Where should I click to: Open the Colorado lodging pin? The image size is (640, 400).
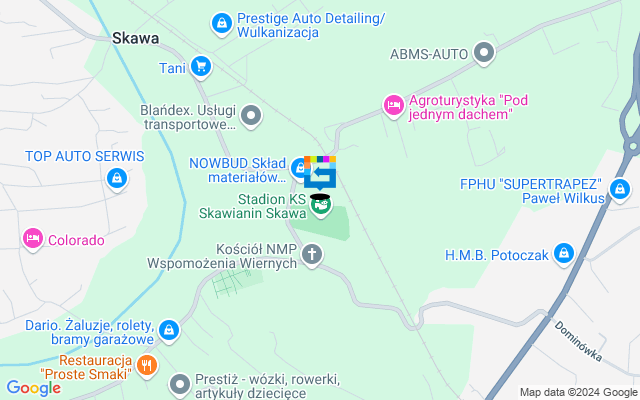32,240
